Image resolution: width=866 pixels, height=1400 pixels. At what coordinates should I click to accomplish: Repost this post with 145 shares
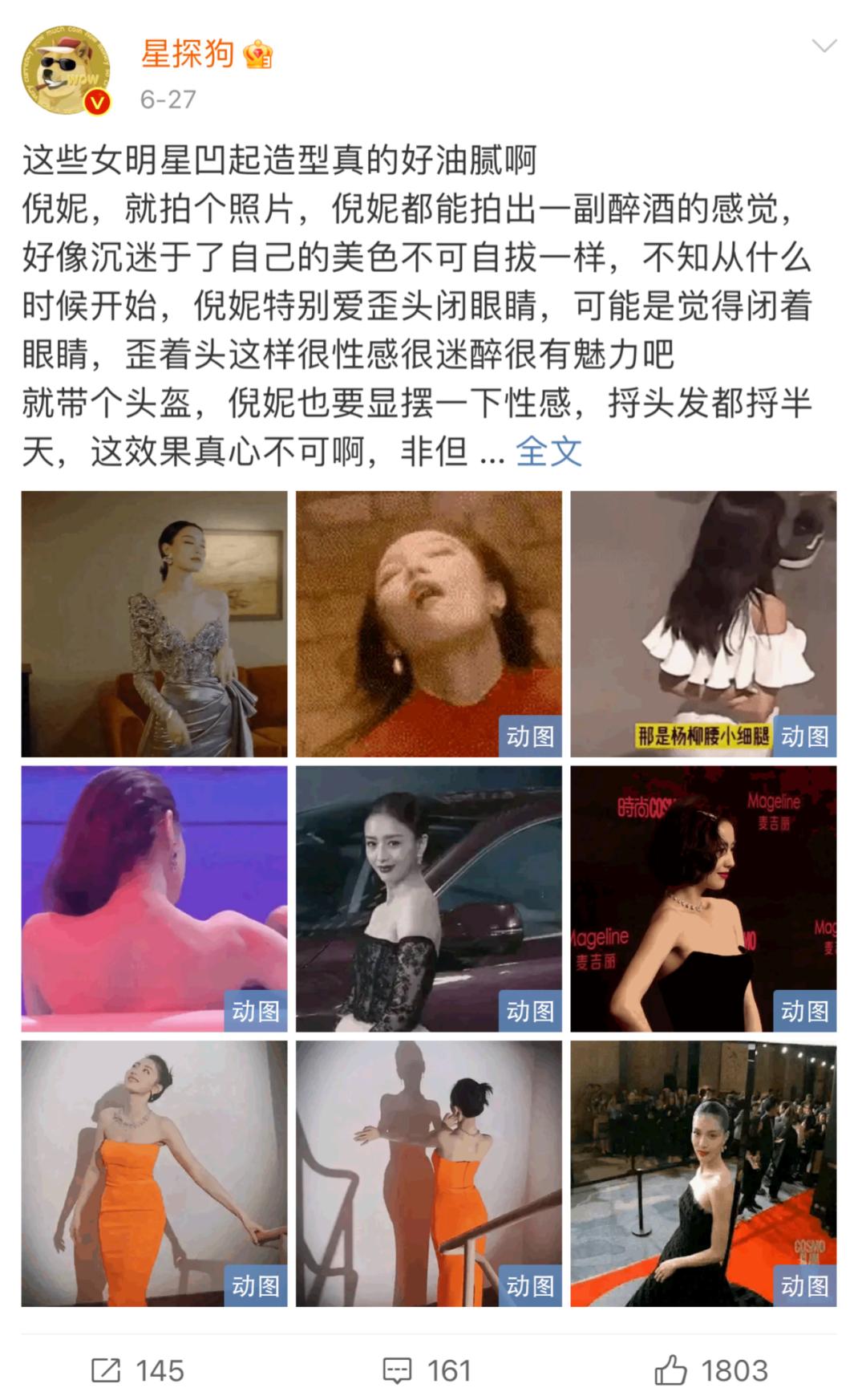click(138, 1370)
